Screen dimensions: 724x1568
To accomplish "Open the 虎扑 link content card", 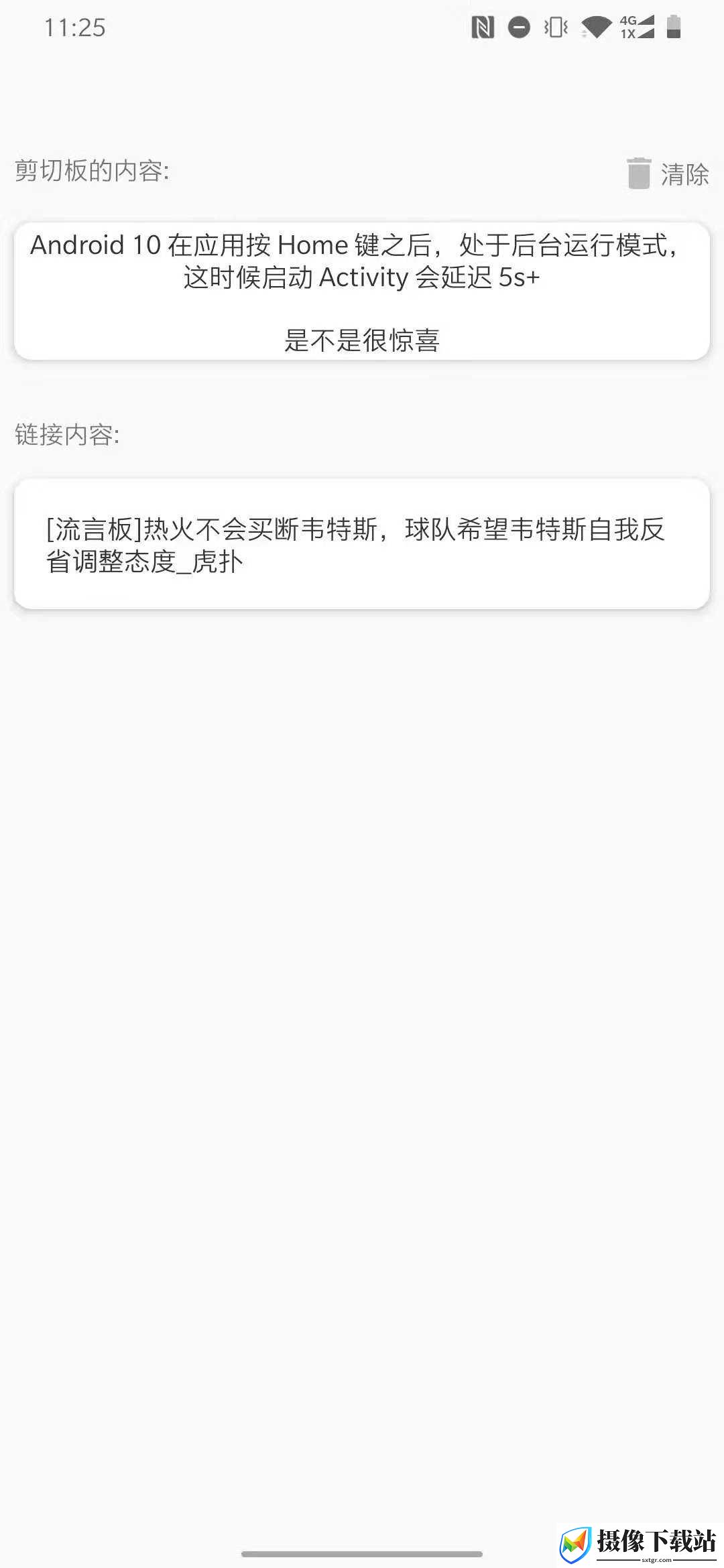I will tap(362, 544).
